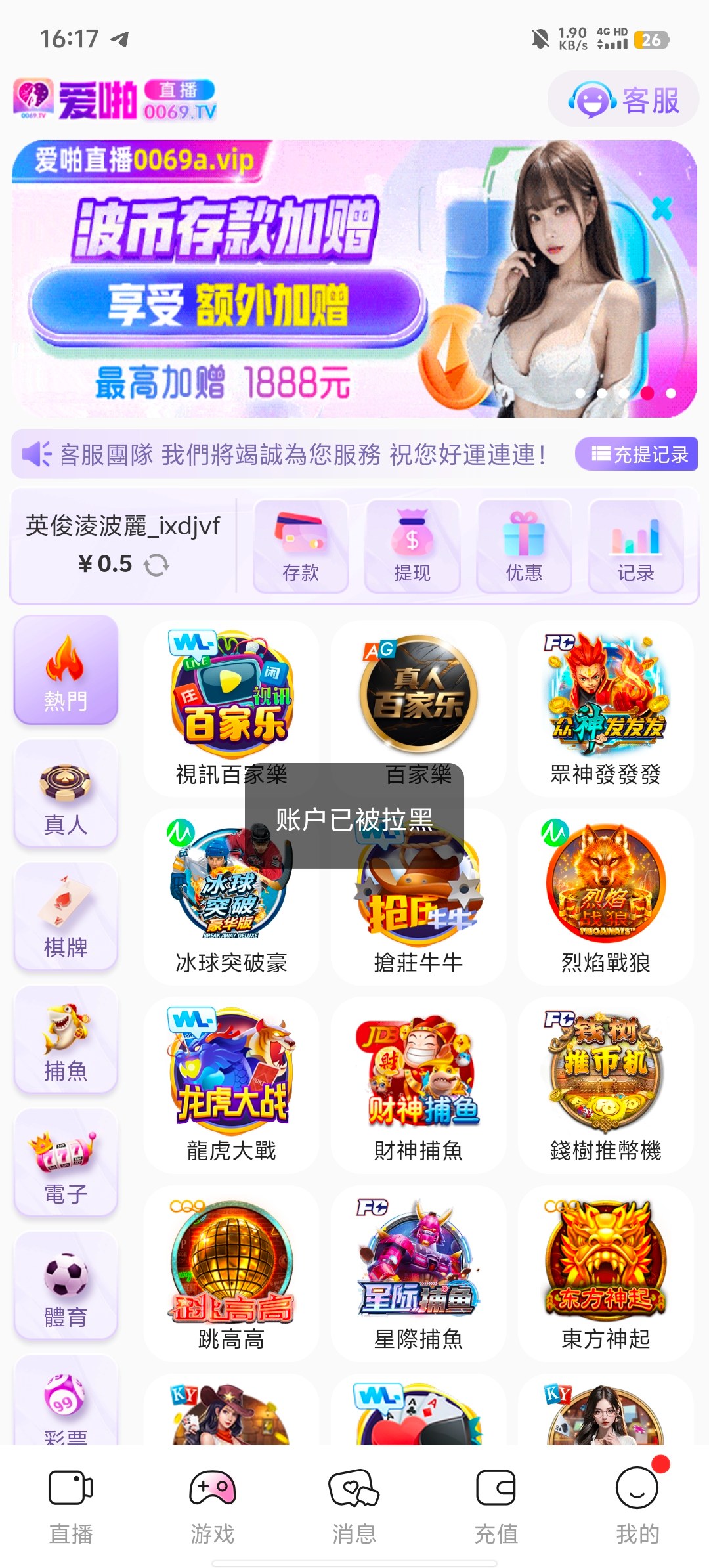Start the 龍虎大戰 game
The width and height of the screenshot is (709, 1568).
coord(231,1085)
